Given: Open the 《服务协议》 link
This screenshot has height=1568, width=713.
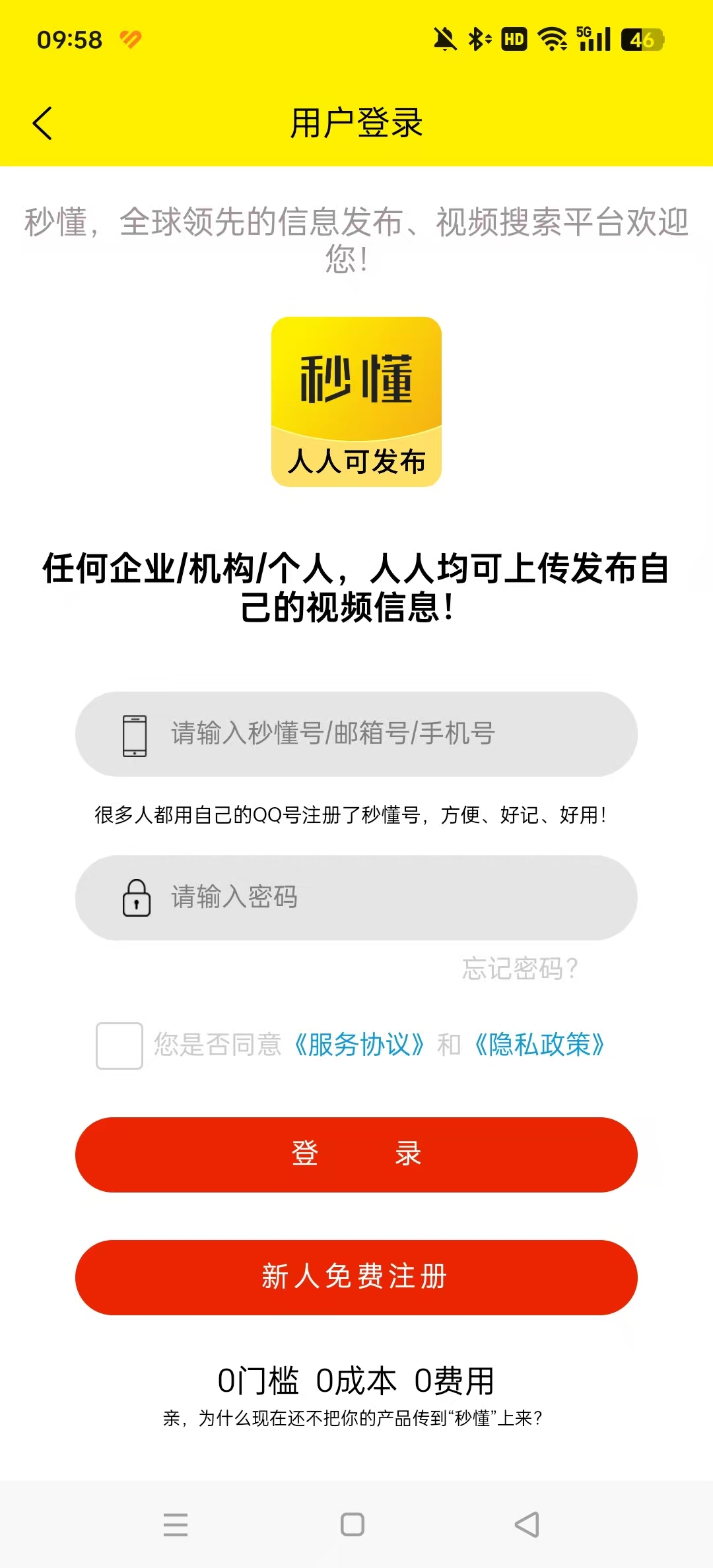Looking at the screenshot, I should click(x=358, y=1045).
